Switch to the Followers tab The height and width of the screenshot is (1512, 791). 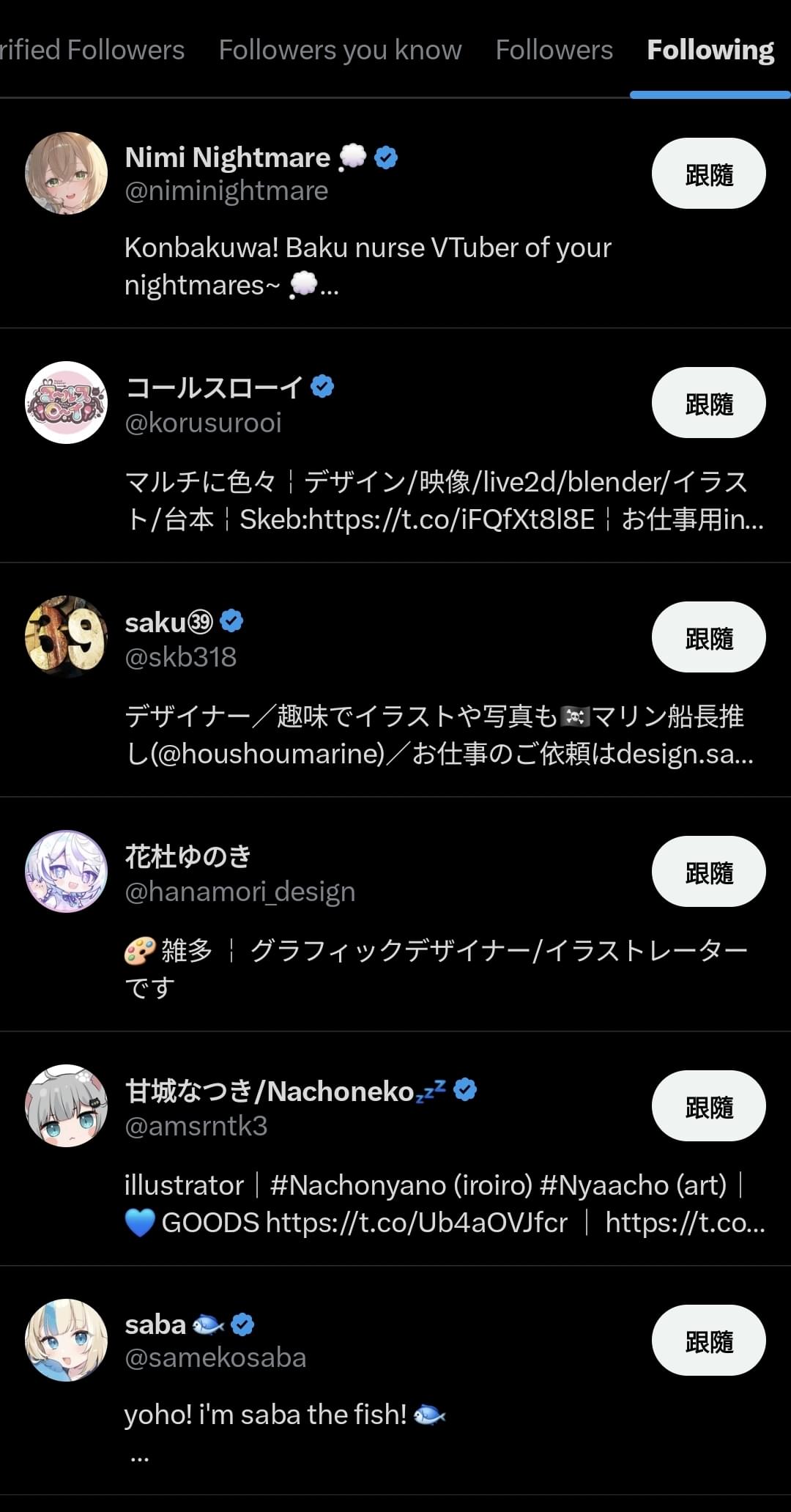pos(554,50)
